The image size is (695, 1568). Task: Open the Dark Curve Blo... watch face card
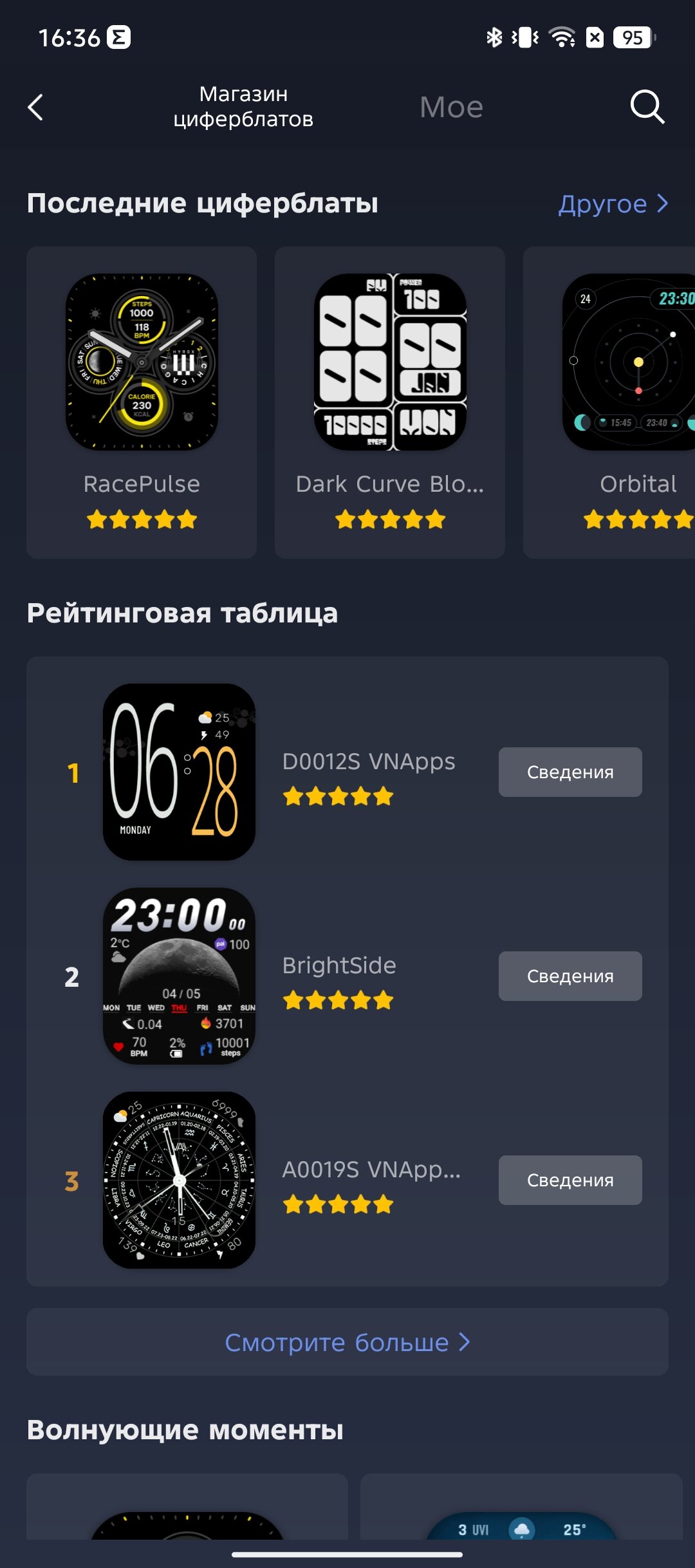pos(390,402)
